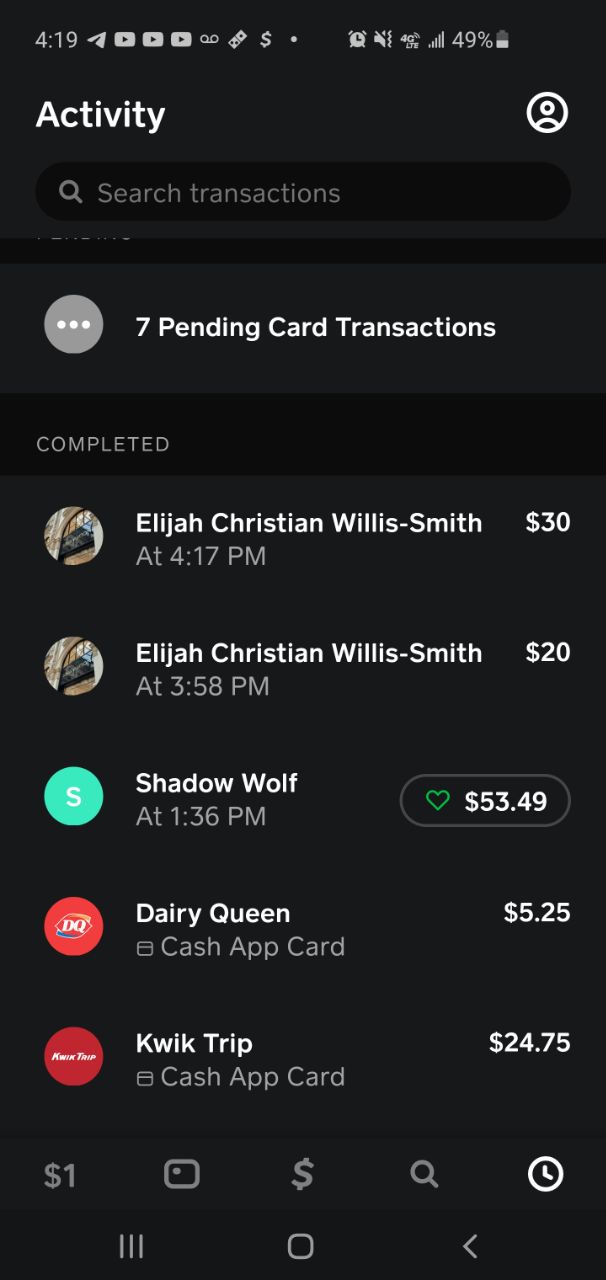Tap the Search transactions field

pos(302,193)
